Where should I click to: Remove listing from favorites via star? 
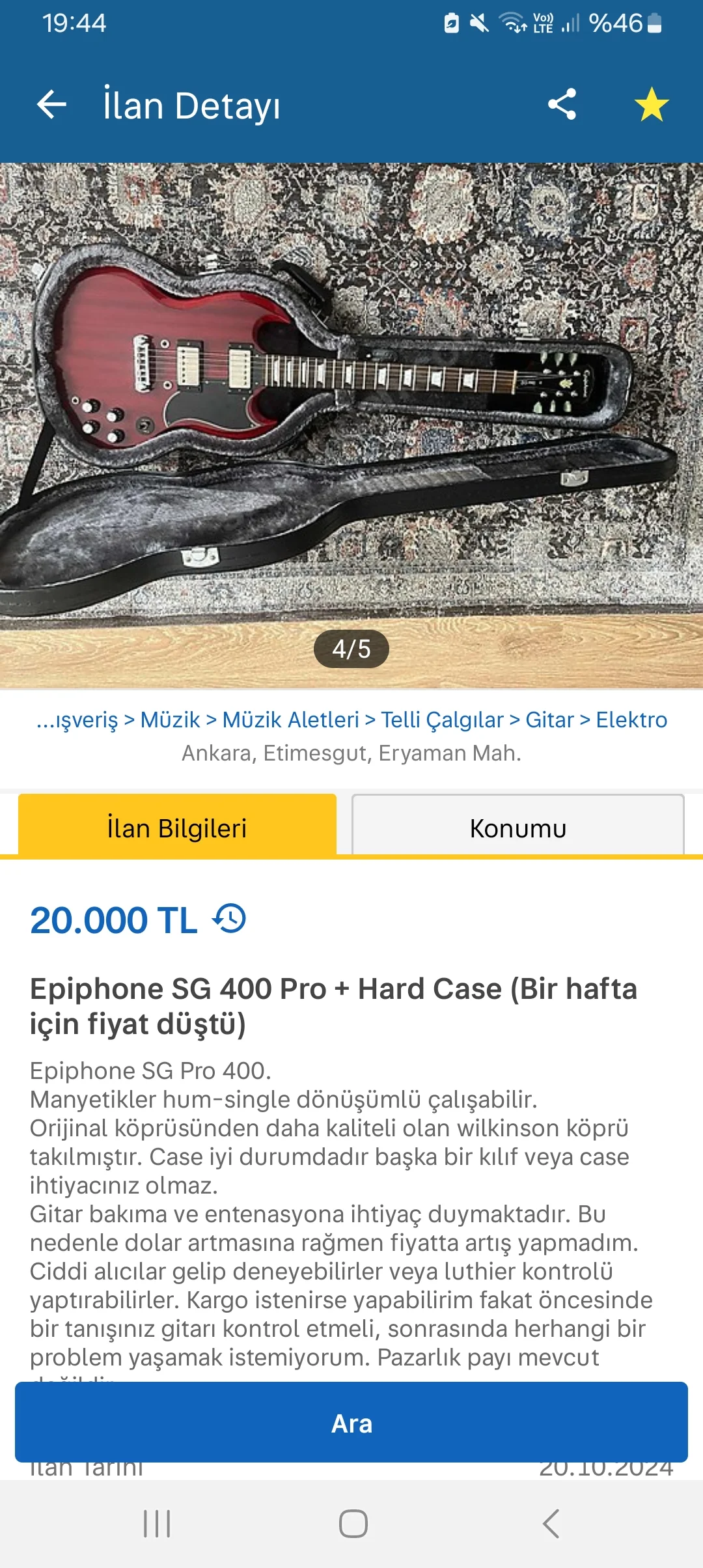pos(651,105)
